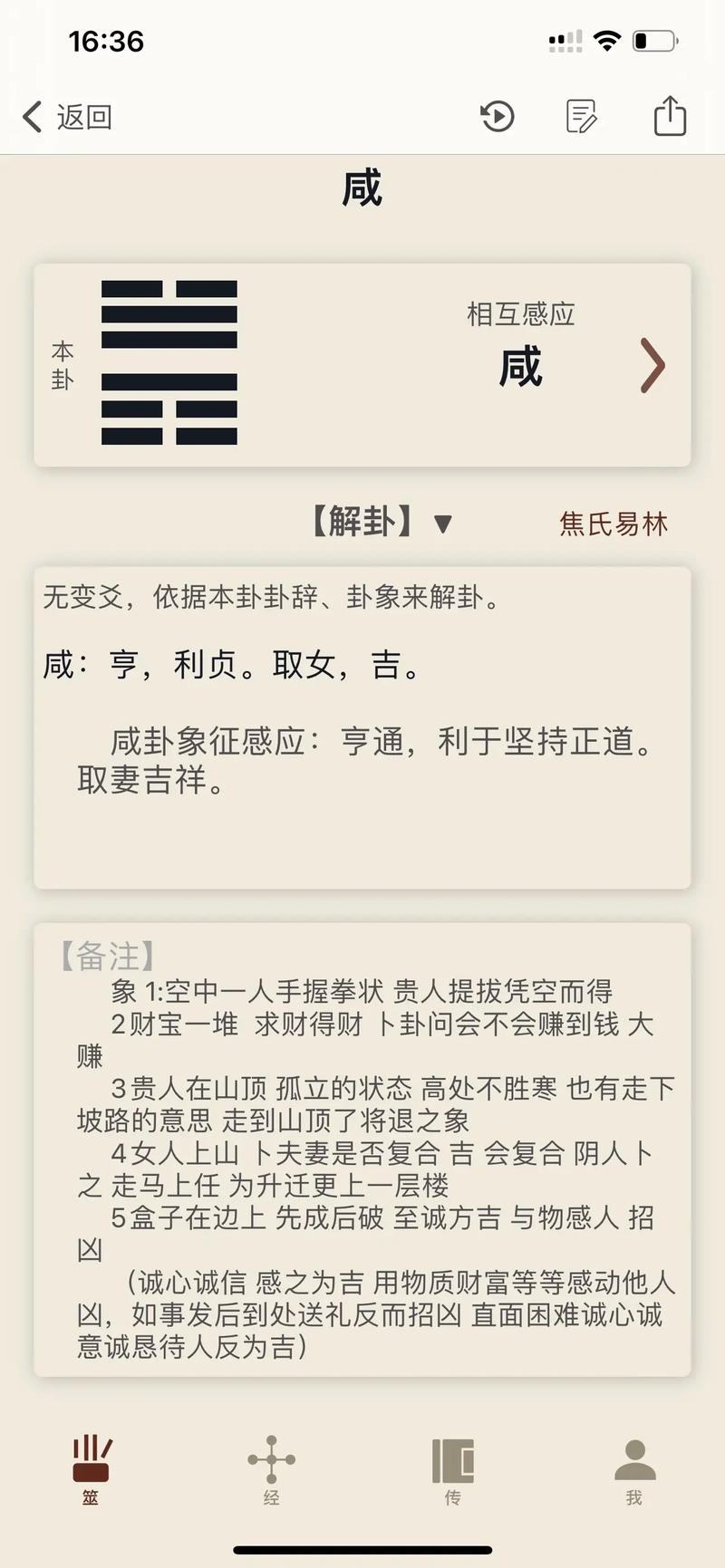Switch to the 筮 tab

coord(91,1469)
